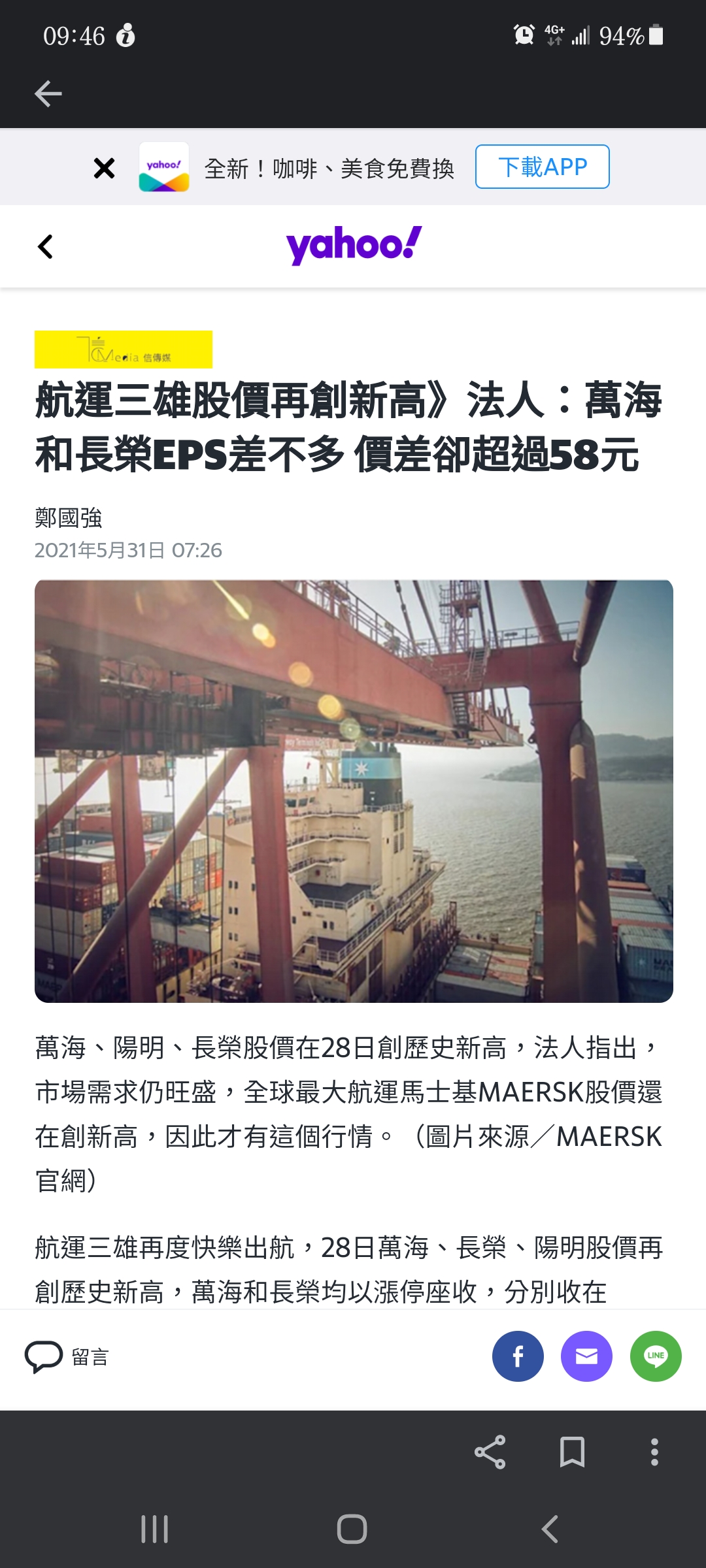706x1568 pixels.
Task: Tap the 下載APP button
Action: pos(542,167)
